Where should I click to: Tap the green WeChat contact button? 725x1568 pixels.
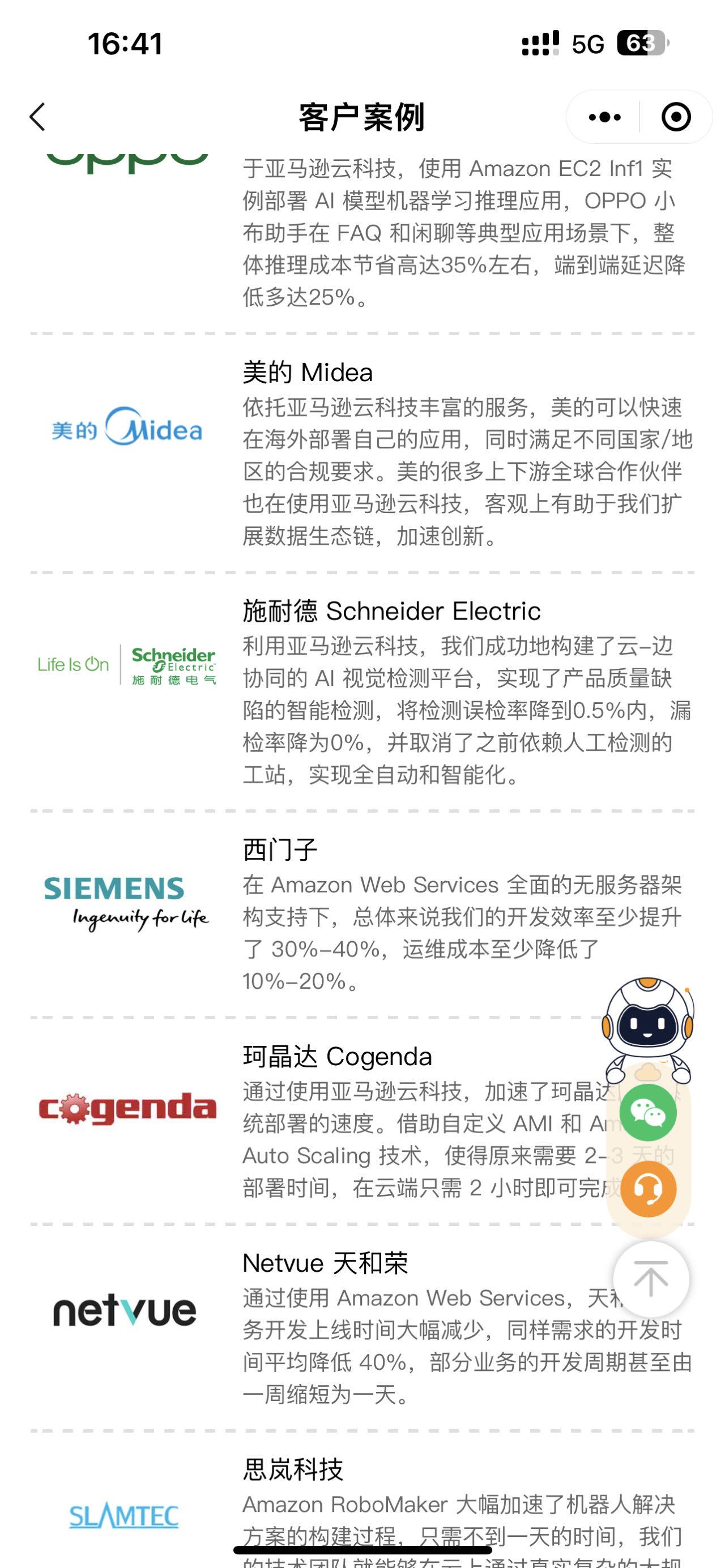648,1113
